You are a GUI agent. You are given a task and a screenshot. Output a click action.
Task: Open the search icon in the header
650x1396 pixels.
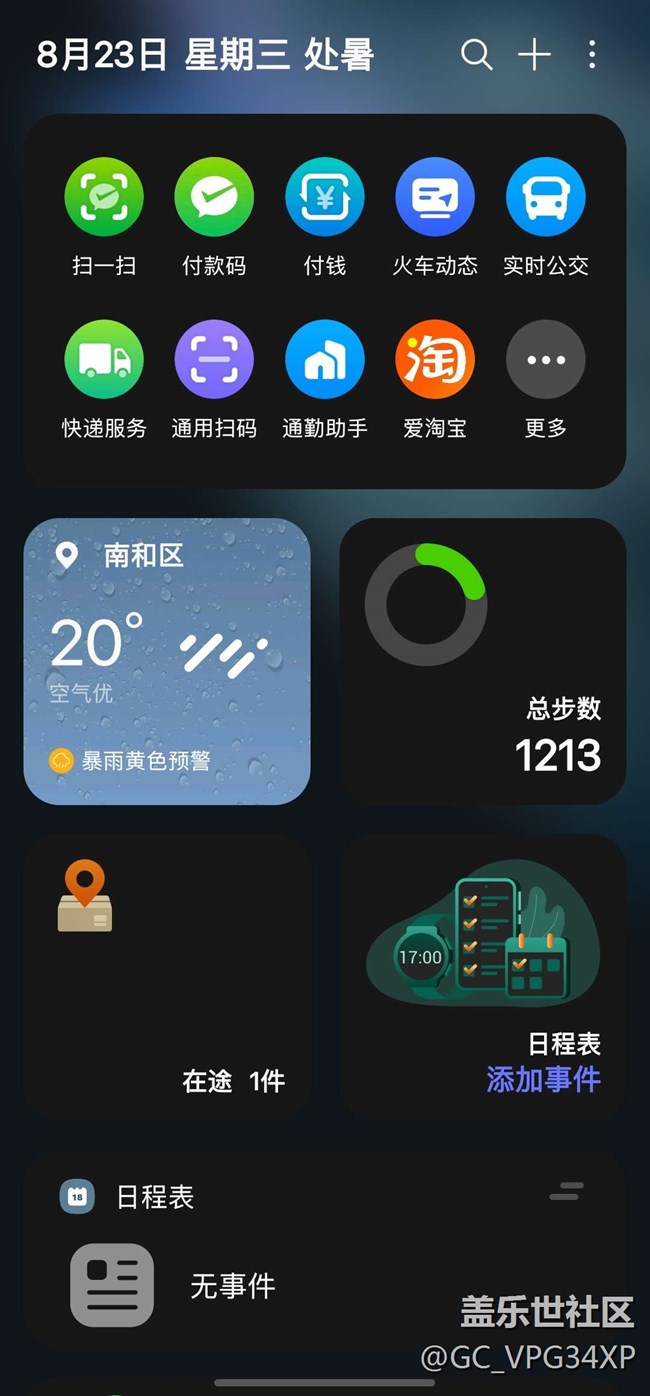(476, 55)
